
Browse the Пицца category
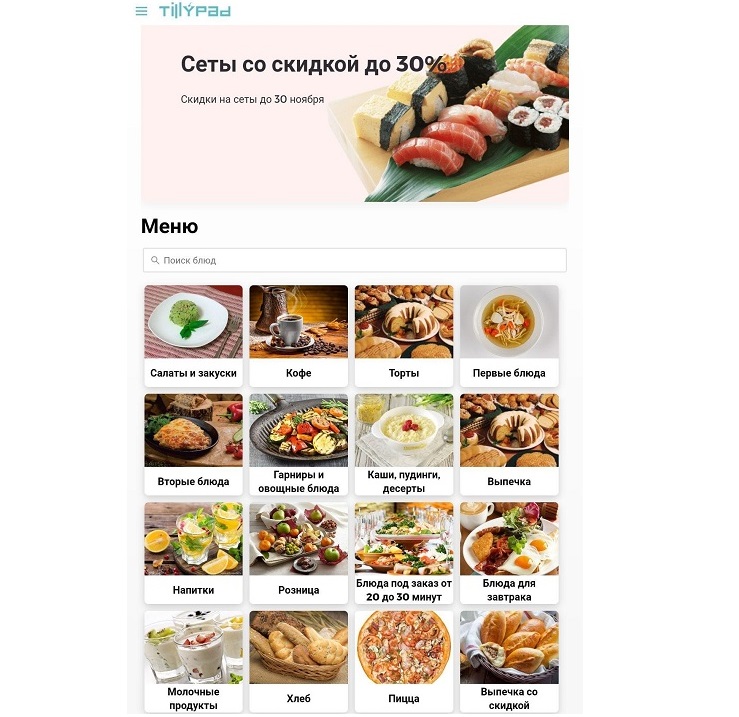404,660
